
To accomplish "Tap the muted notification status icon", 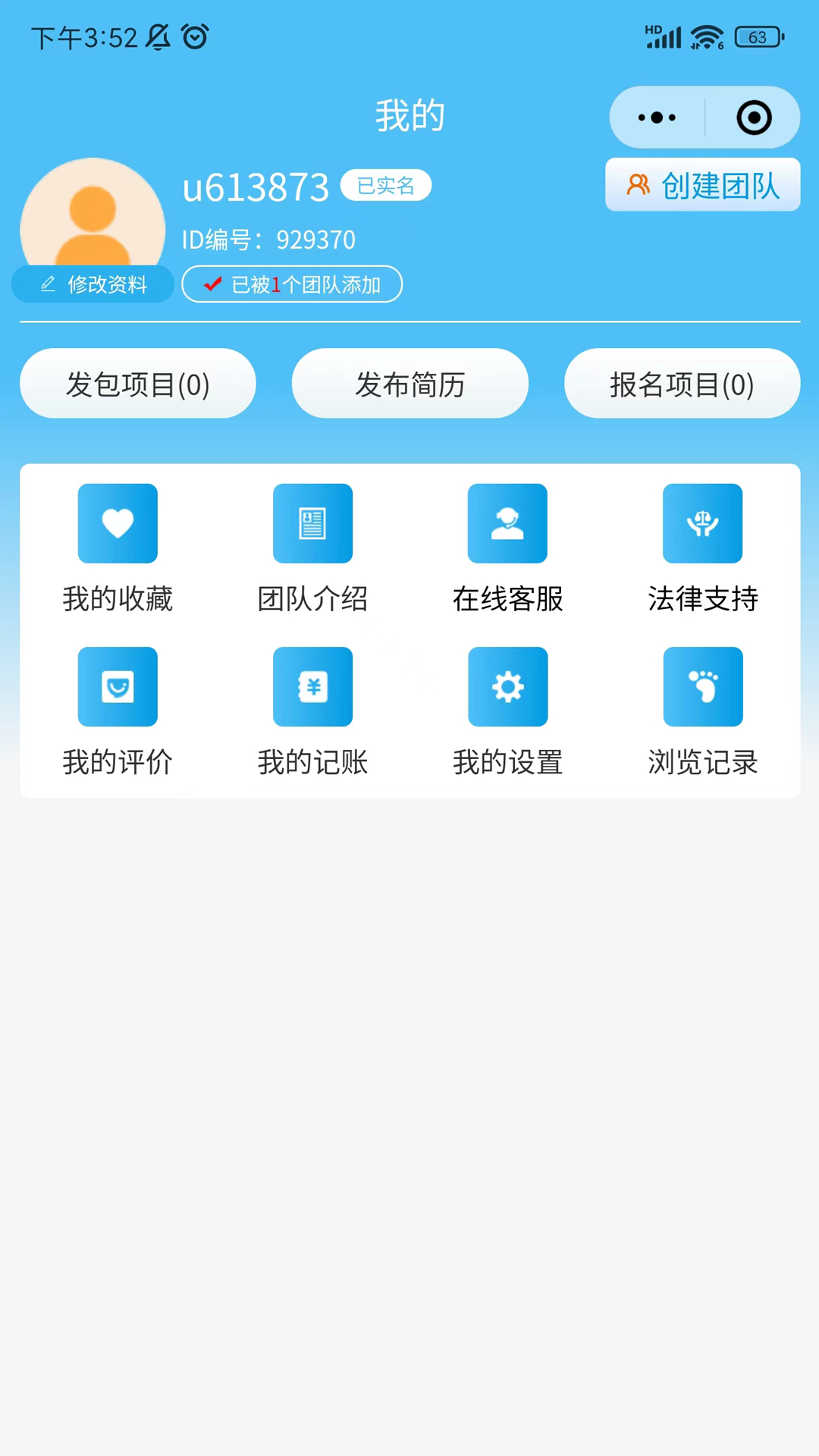I will [x=157, y=36].
